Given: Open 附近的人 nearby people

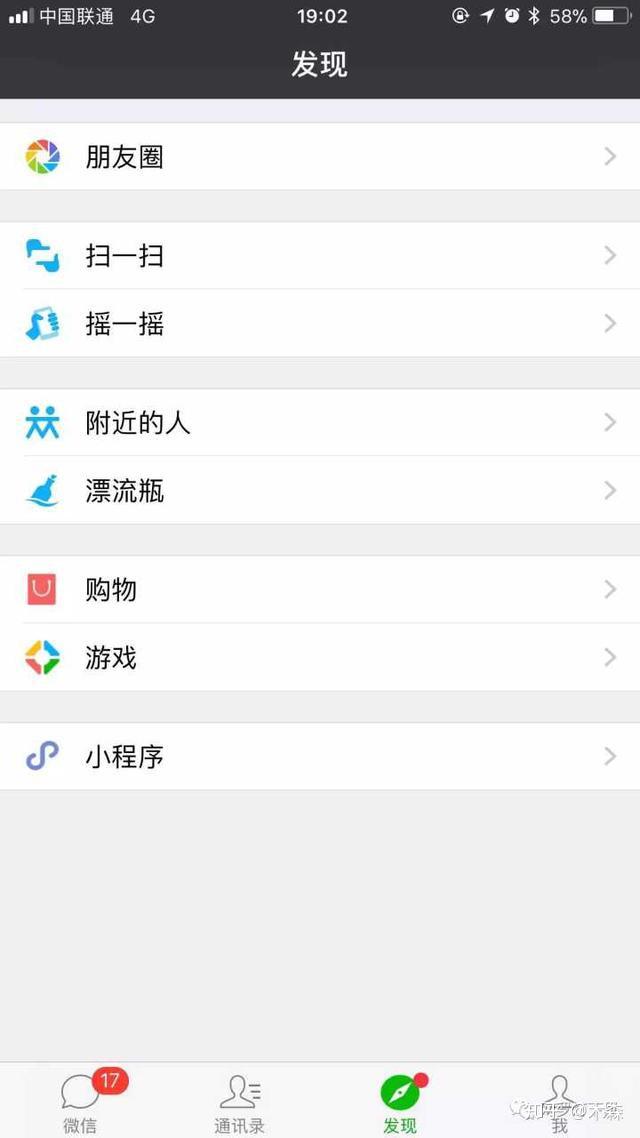Looking at the screenshot, I should point(320,422).
